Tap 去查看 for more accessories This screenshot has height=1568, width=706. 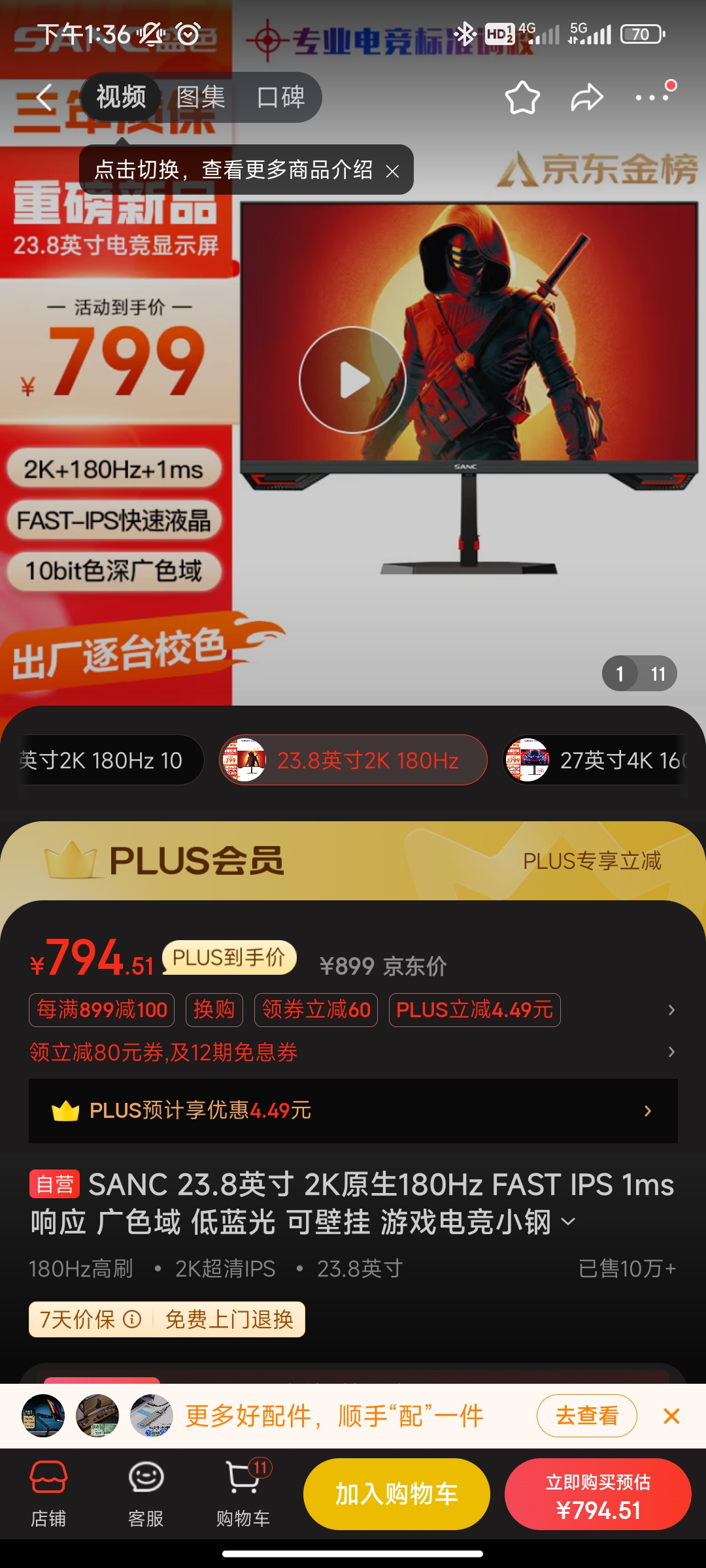[586, 1416]
